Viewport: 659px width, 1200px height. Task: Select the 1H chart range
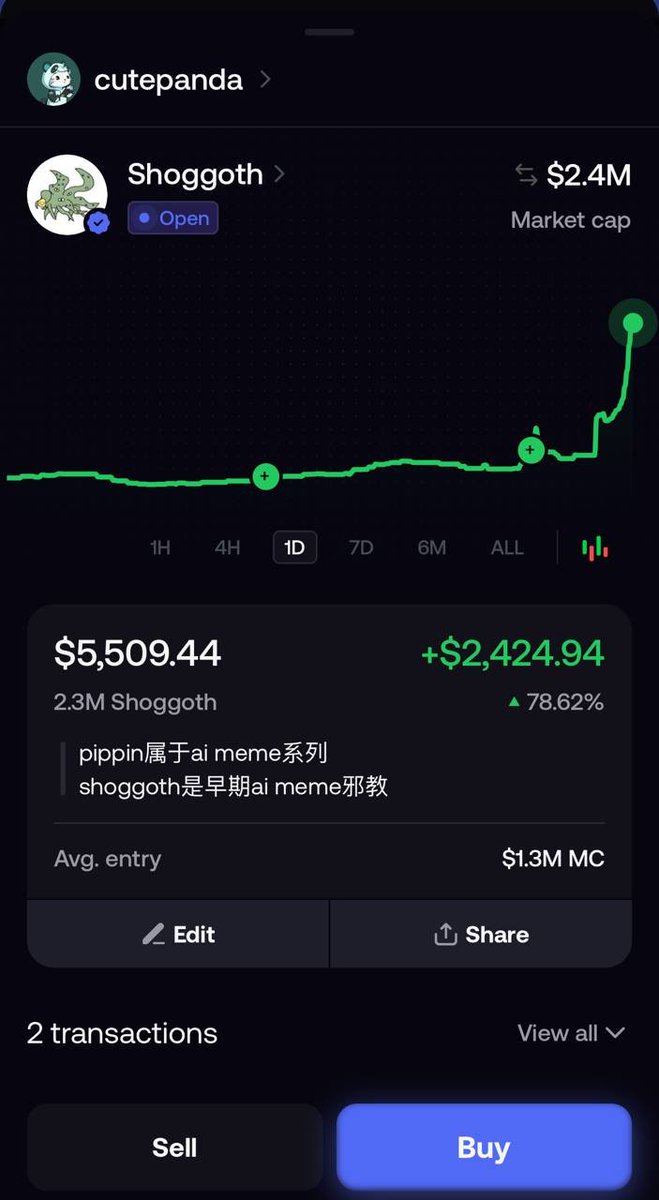tap(160, 548)
